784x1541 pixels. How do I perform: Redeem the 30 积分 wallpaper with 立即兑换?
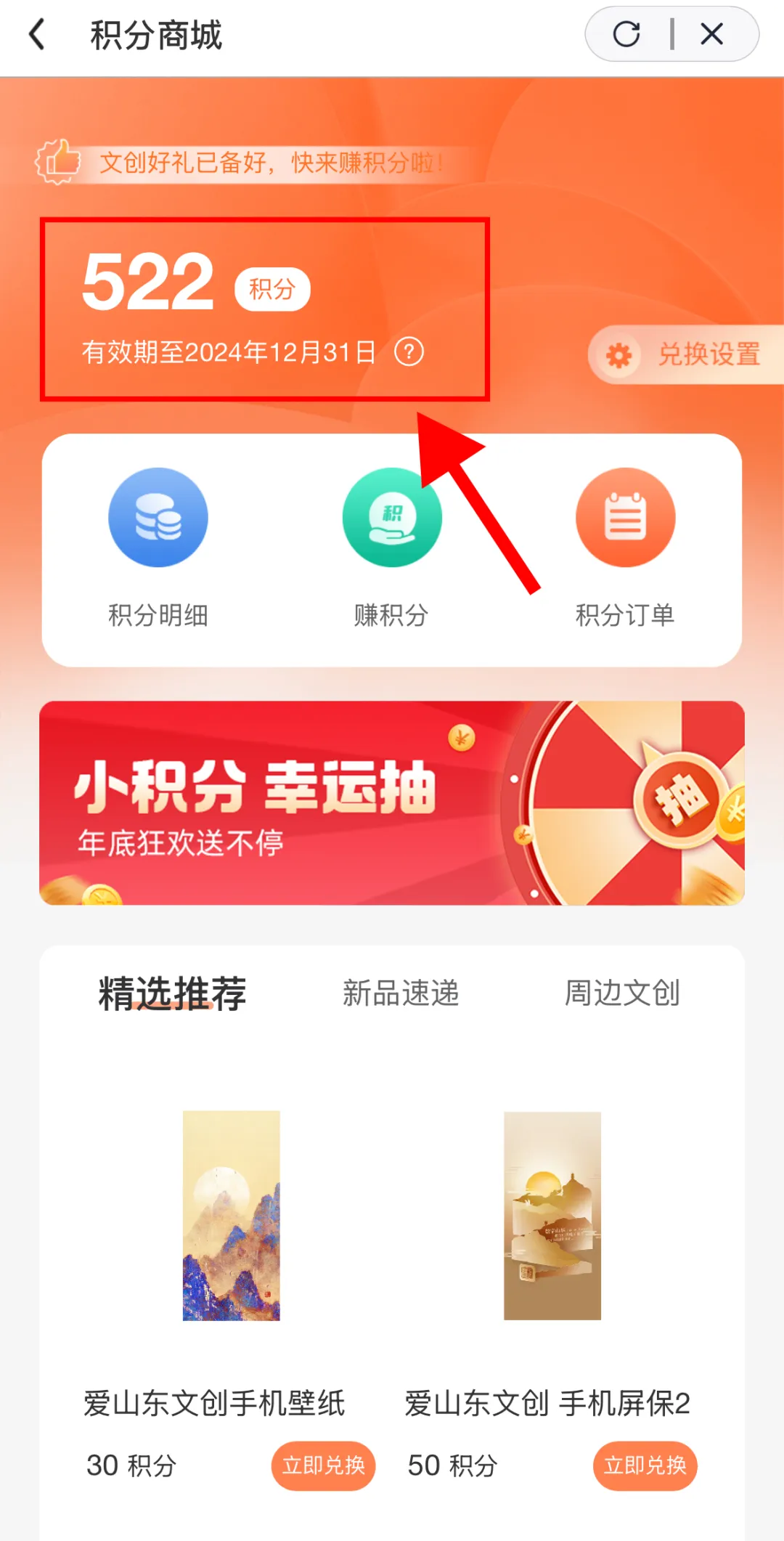(324, 1465)
